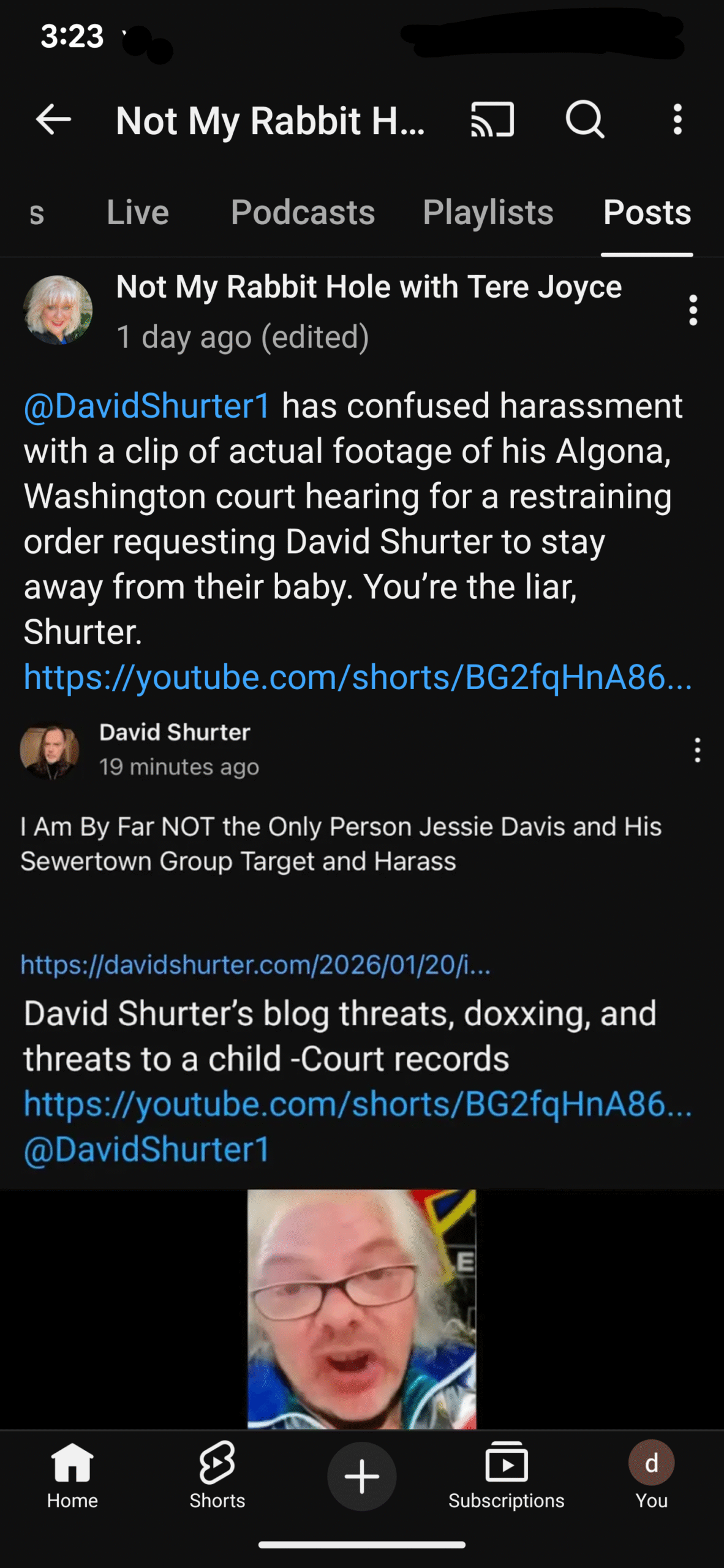724x1568 pixels.
Task: Switch to the Playlists tab
Action: [488, 213]
